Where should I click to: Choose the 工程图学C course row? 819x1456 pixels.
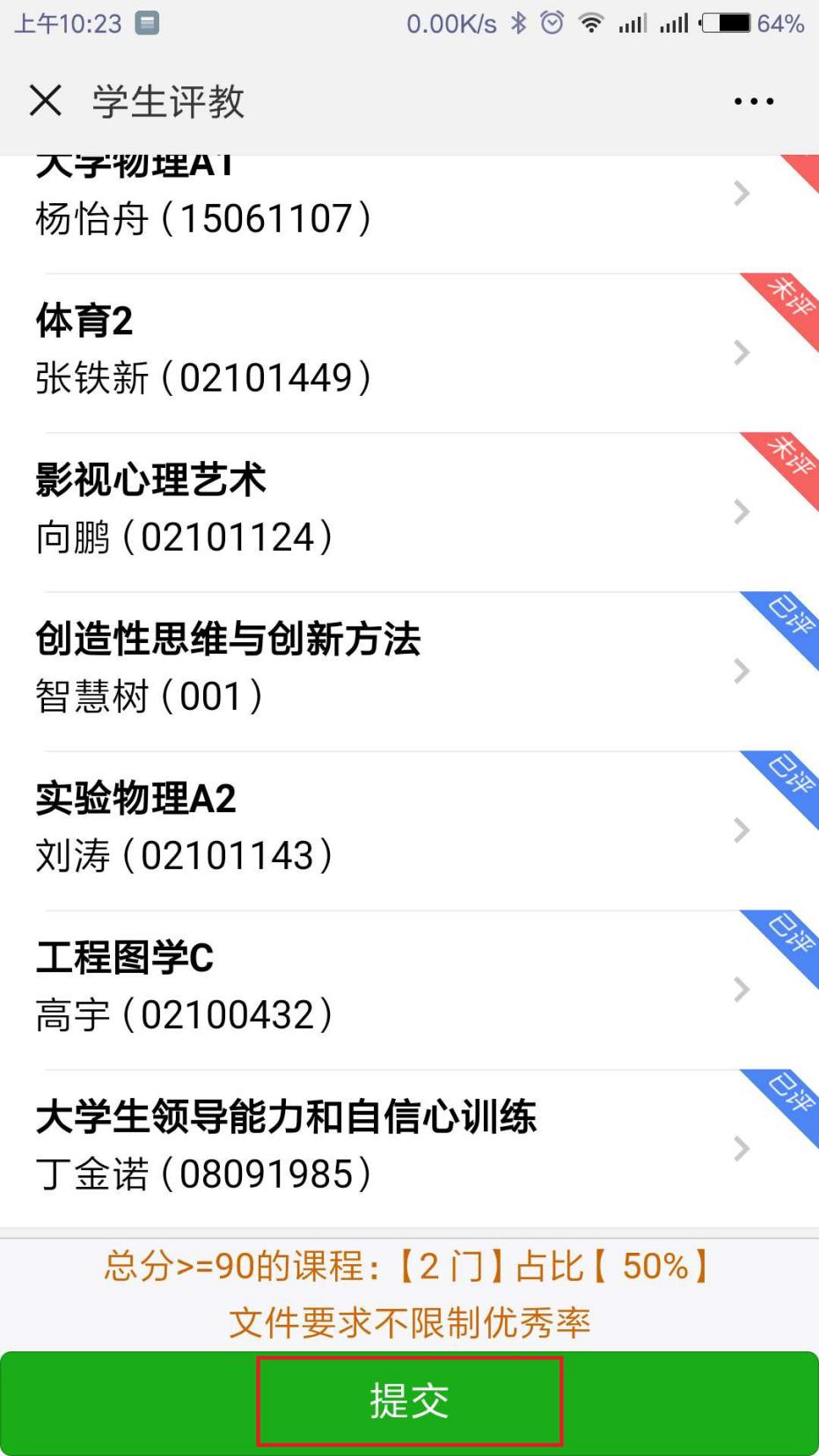pyautogui.click(x=387, y=989)
